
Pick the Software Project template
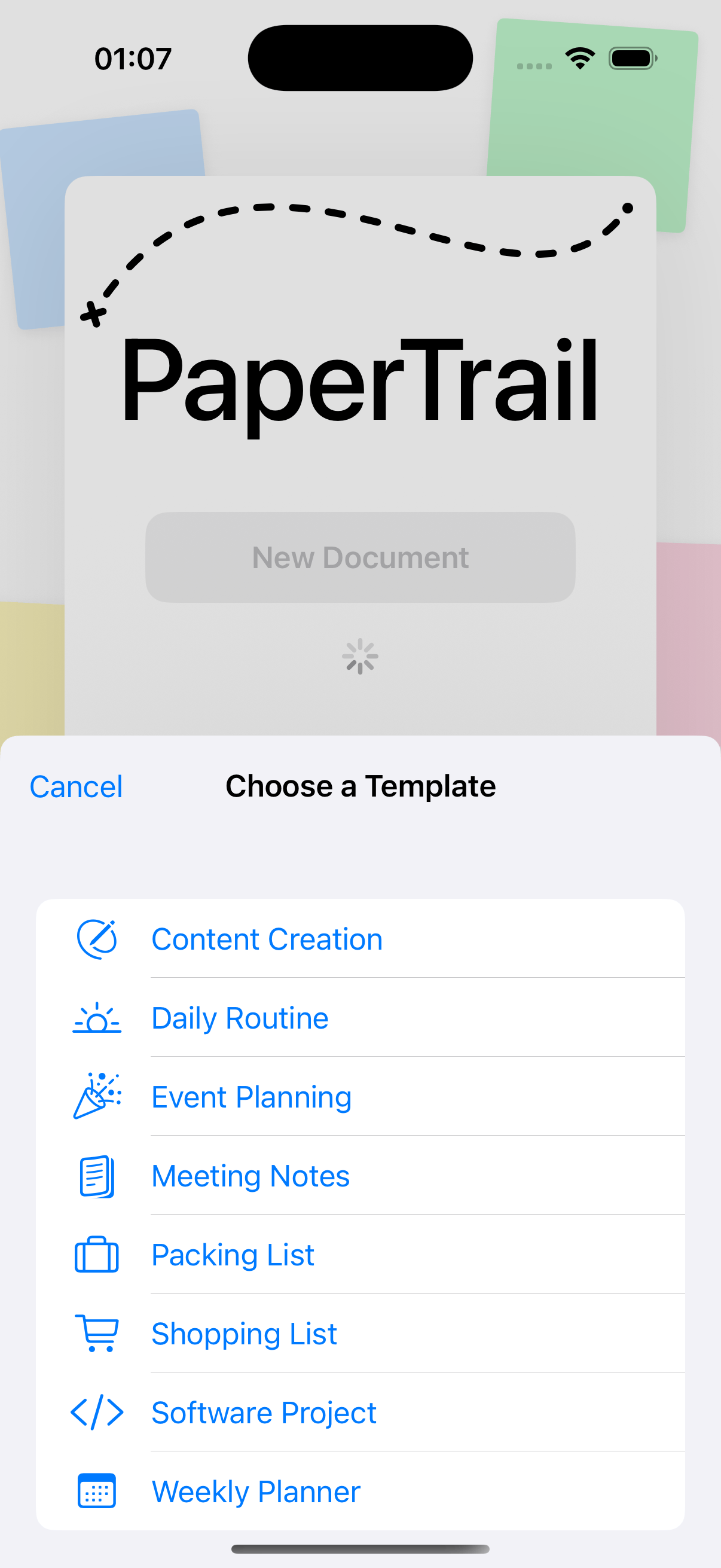click(x=264, y=1412)
